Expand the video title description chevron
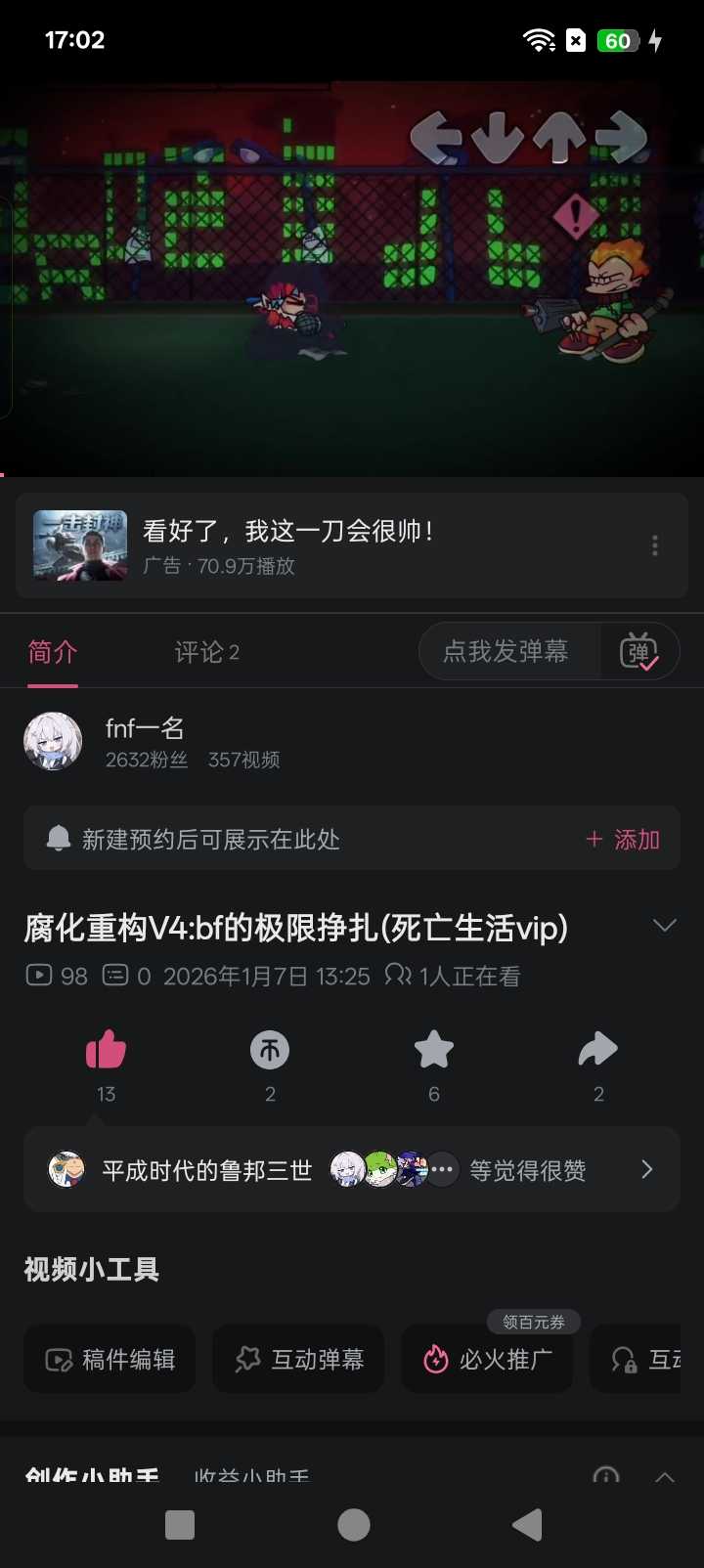This screenshot has width=704, height=1568. pyautogui.click(x=664, y=926)
